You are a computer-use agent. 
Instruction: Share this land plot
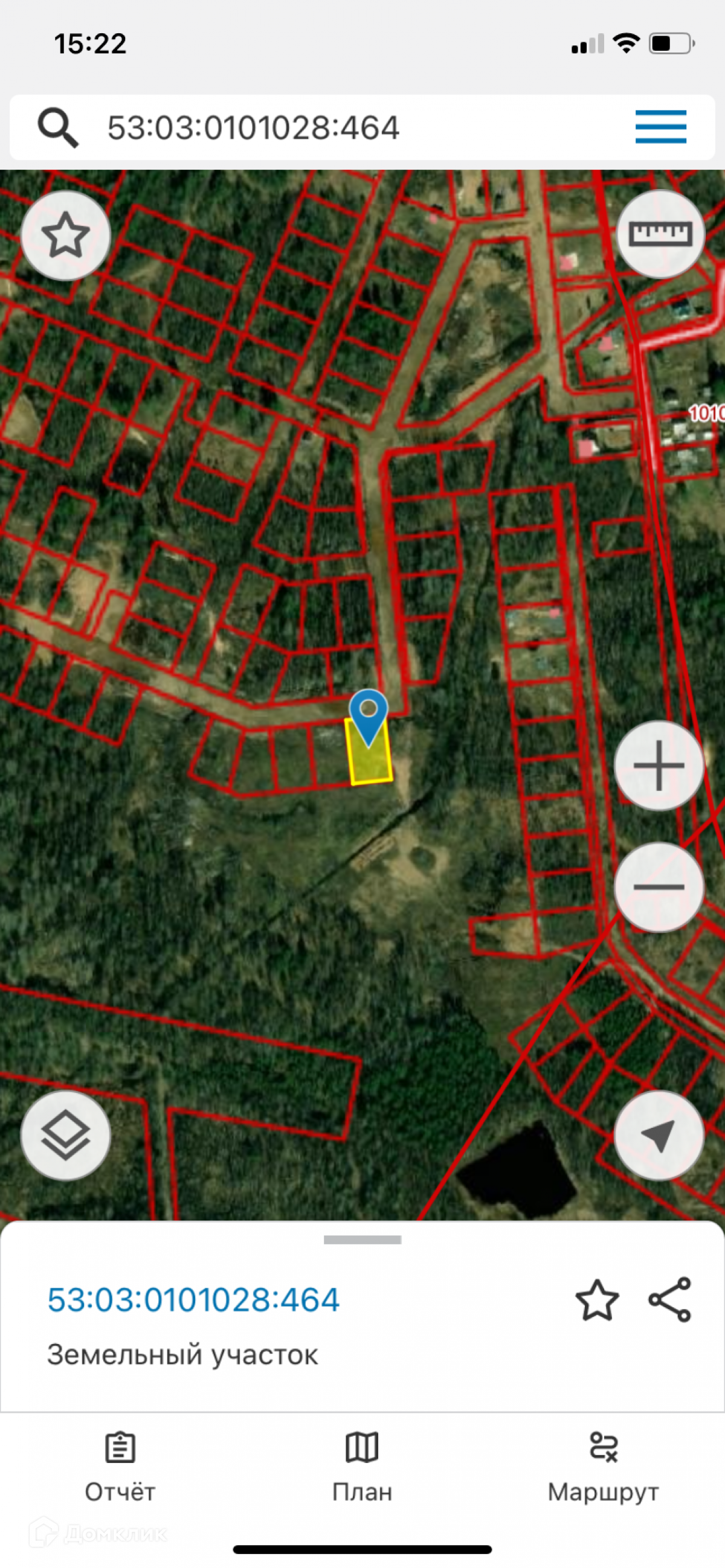(669, 1299)
